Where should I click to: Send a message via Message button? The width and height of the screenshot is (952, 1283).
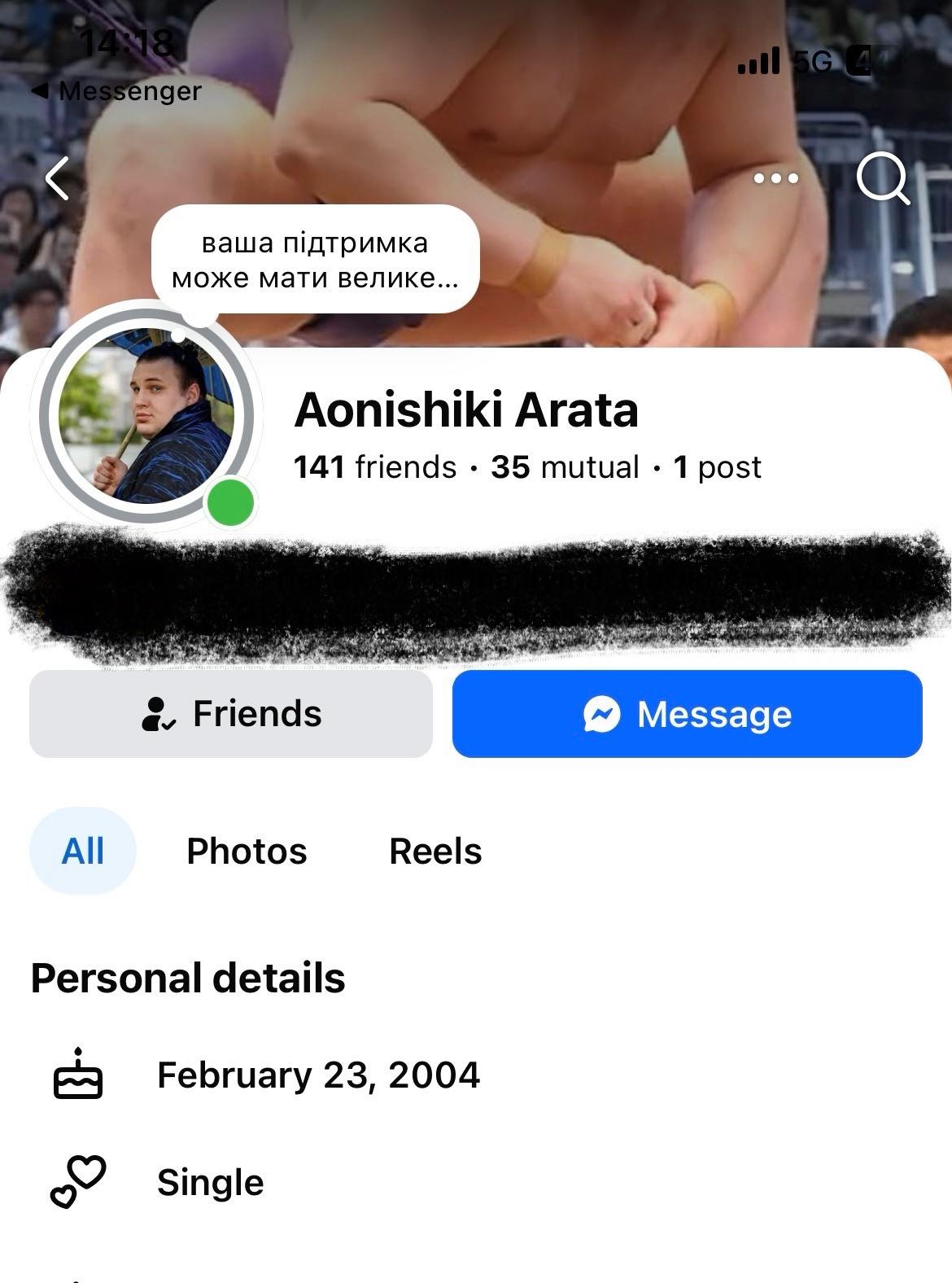point(687,714)
